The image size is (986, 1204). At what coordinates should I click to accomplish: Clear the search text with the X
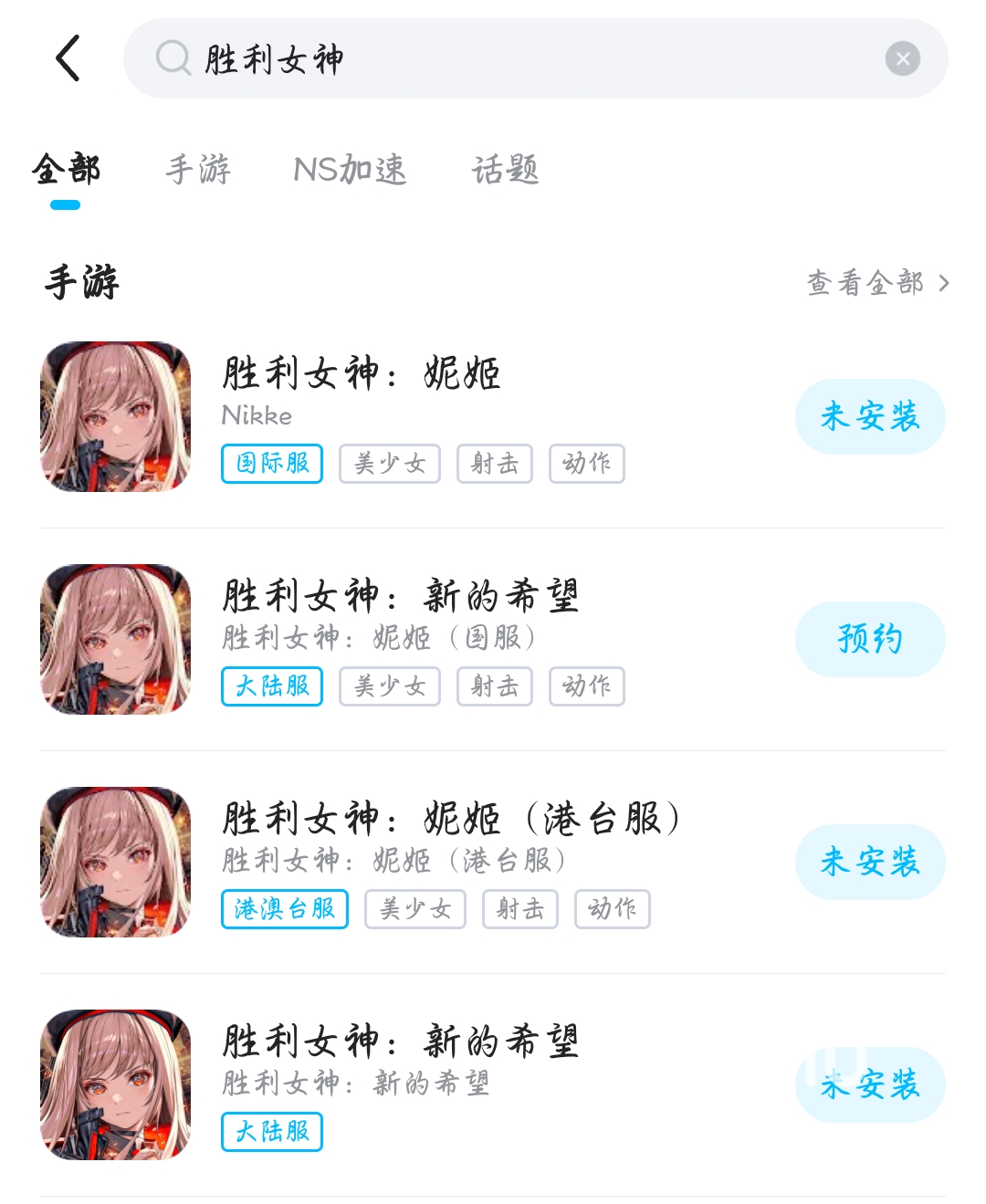pos(902,59)
